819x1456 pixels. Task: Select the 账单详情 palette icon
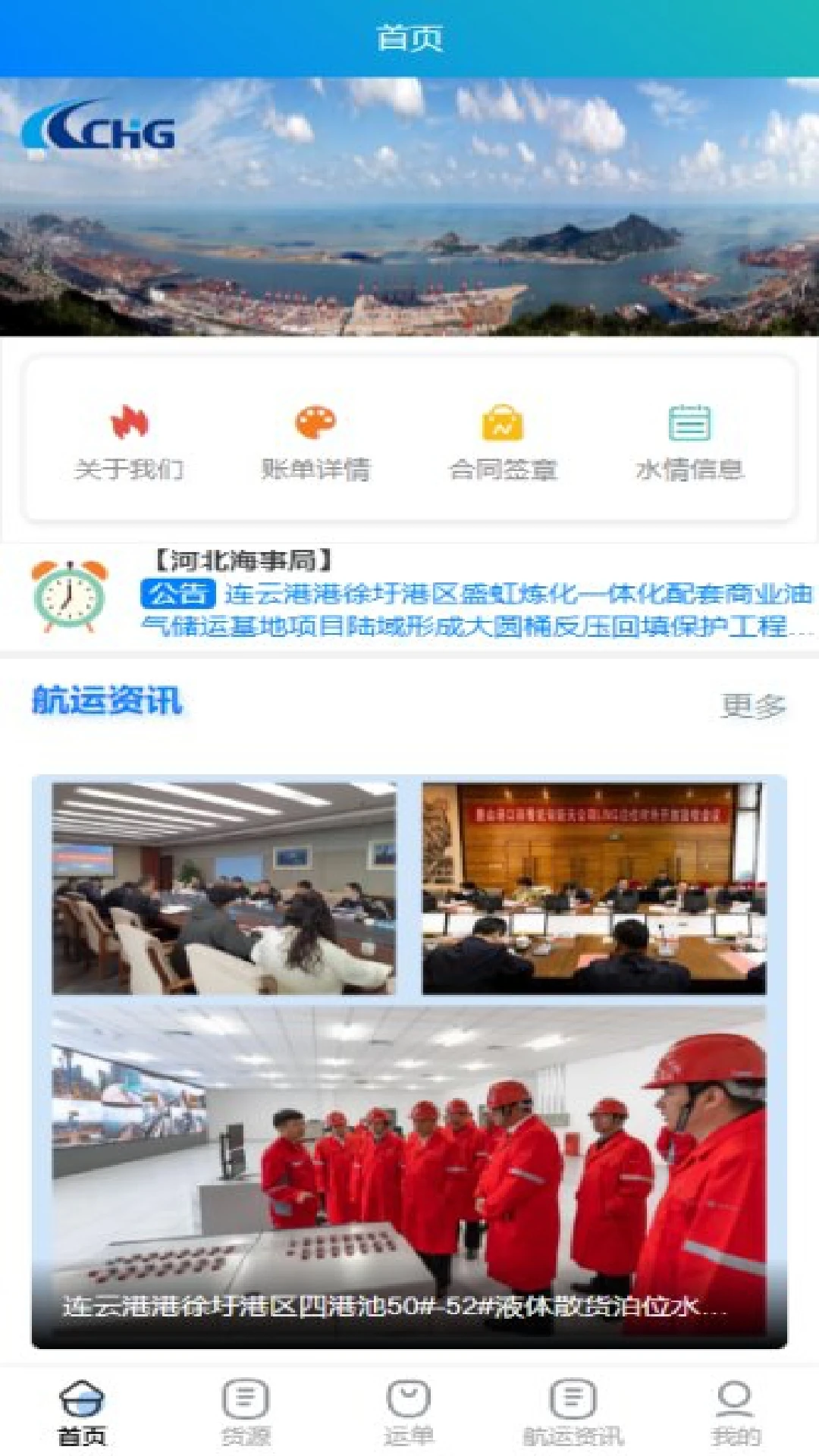(315, 426)
